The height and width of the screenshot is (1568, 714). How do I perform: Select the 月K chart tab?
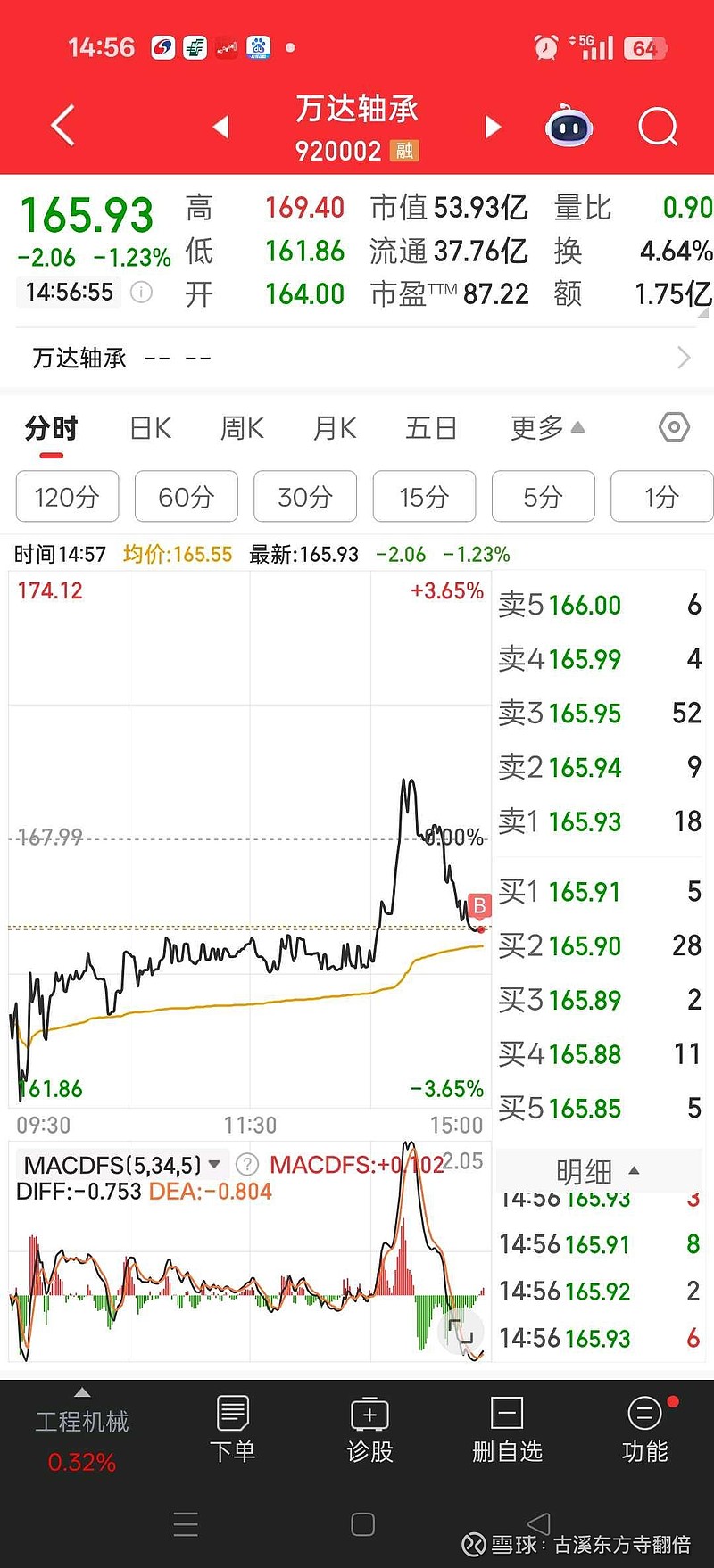335,428
